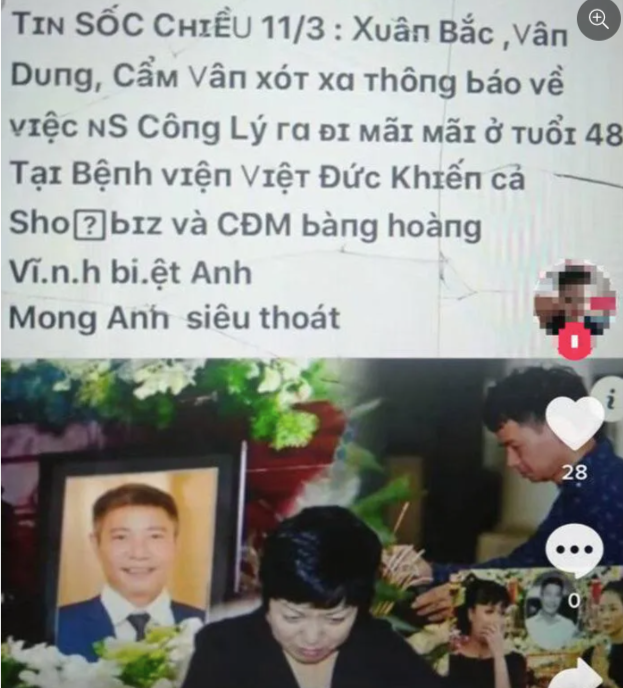Open the creator's profile avatar
This screenshot has width=623, height=688.
coord(573,296)
